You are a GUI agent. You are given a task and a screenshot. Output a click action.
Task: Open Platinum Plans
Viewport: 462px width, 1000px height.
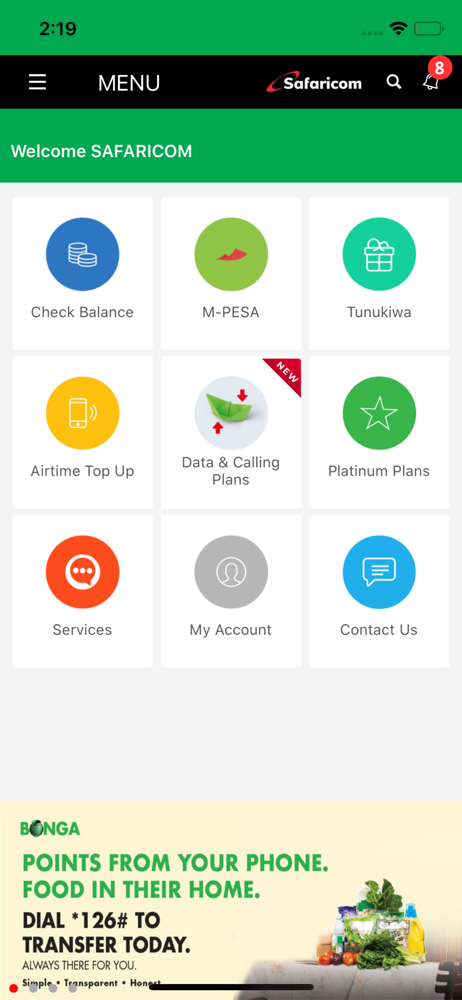379,432
